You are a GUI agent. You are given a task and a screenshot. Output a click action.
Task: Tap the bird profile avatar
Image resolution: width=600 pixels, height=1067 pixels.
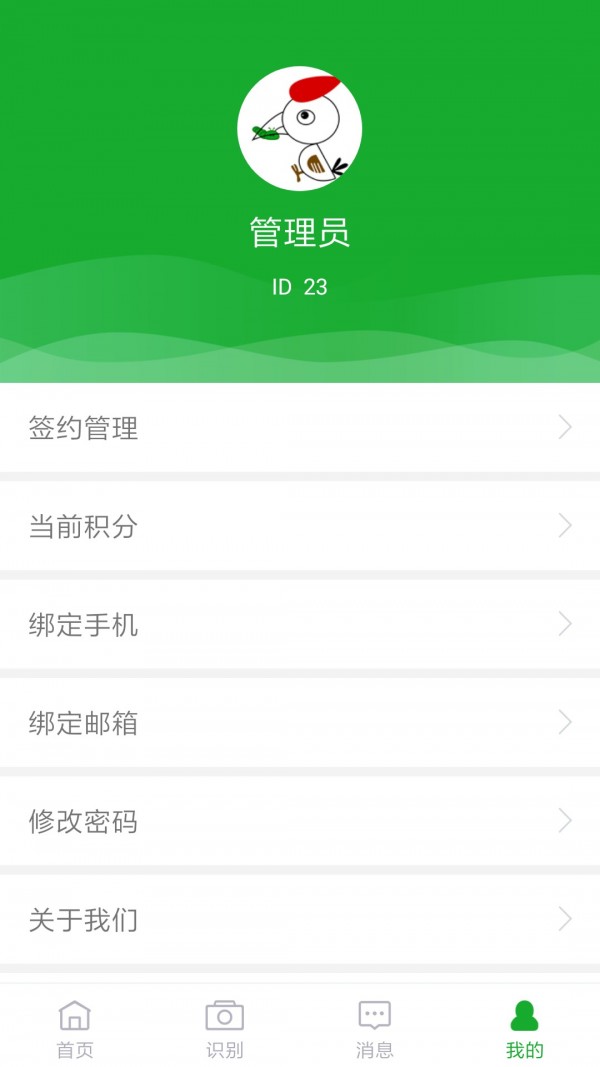299,129
